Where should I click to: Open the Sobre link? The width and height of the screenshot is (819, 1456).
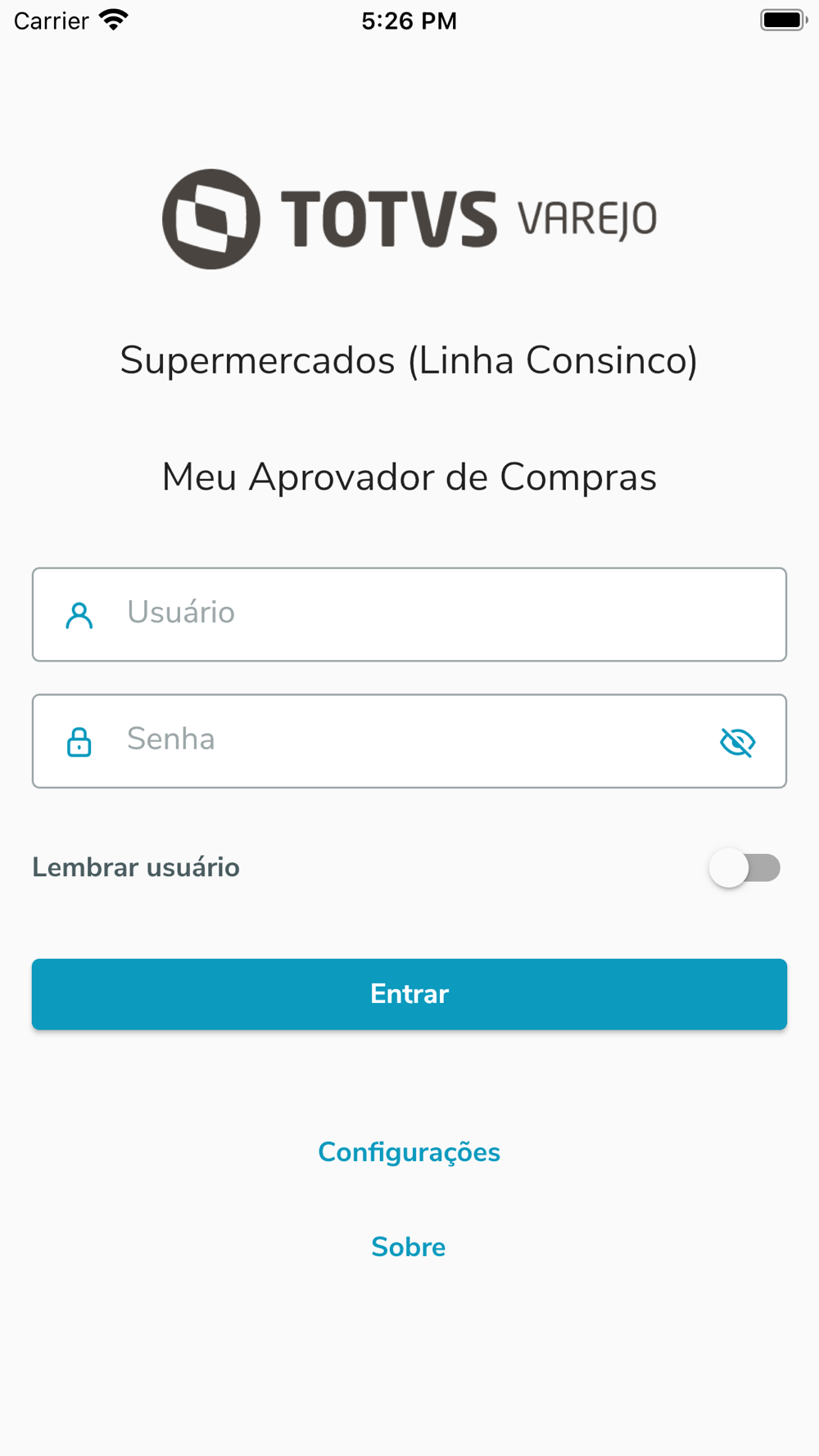pyautogui.click(x=409, y=1247)
